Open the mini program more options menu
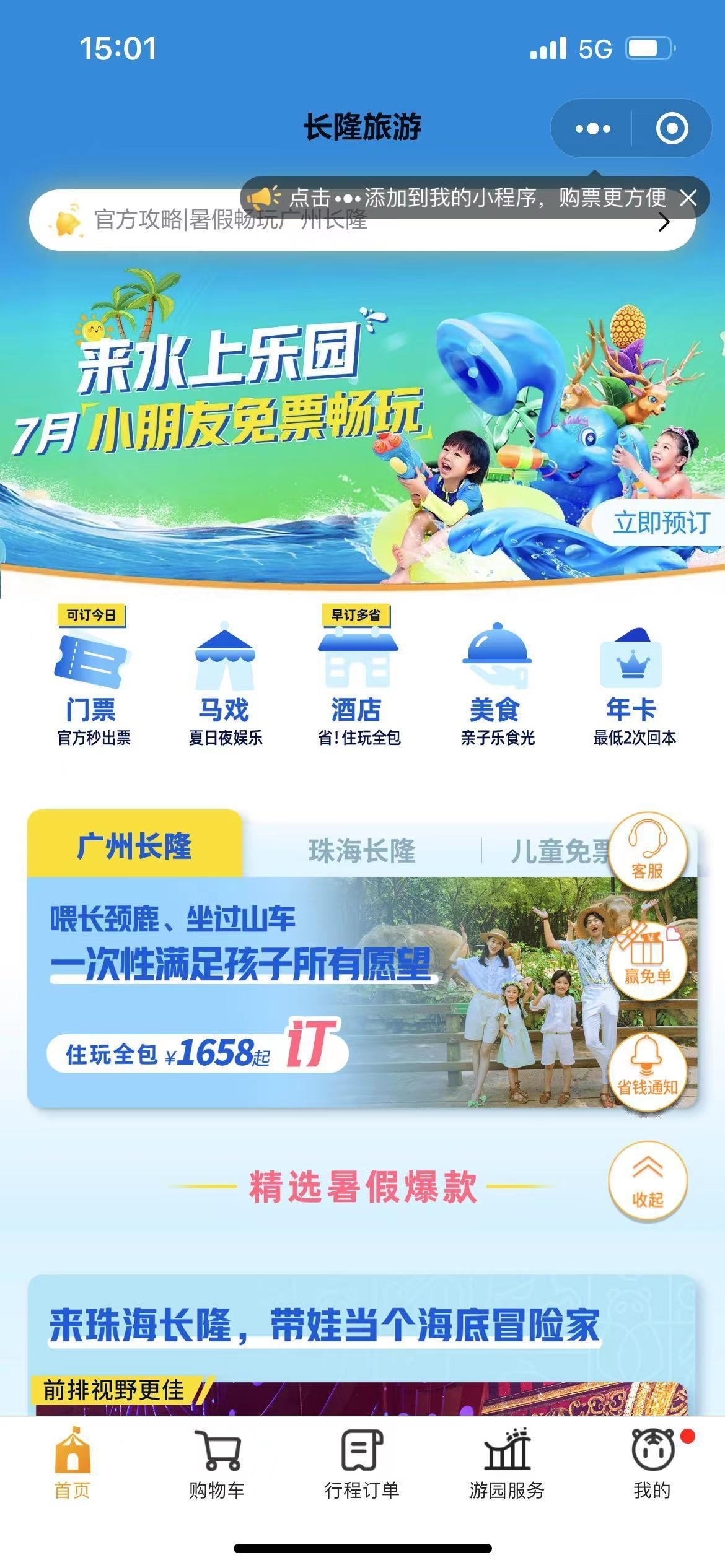This screenshot has width=725, height=1568. 592,129
